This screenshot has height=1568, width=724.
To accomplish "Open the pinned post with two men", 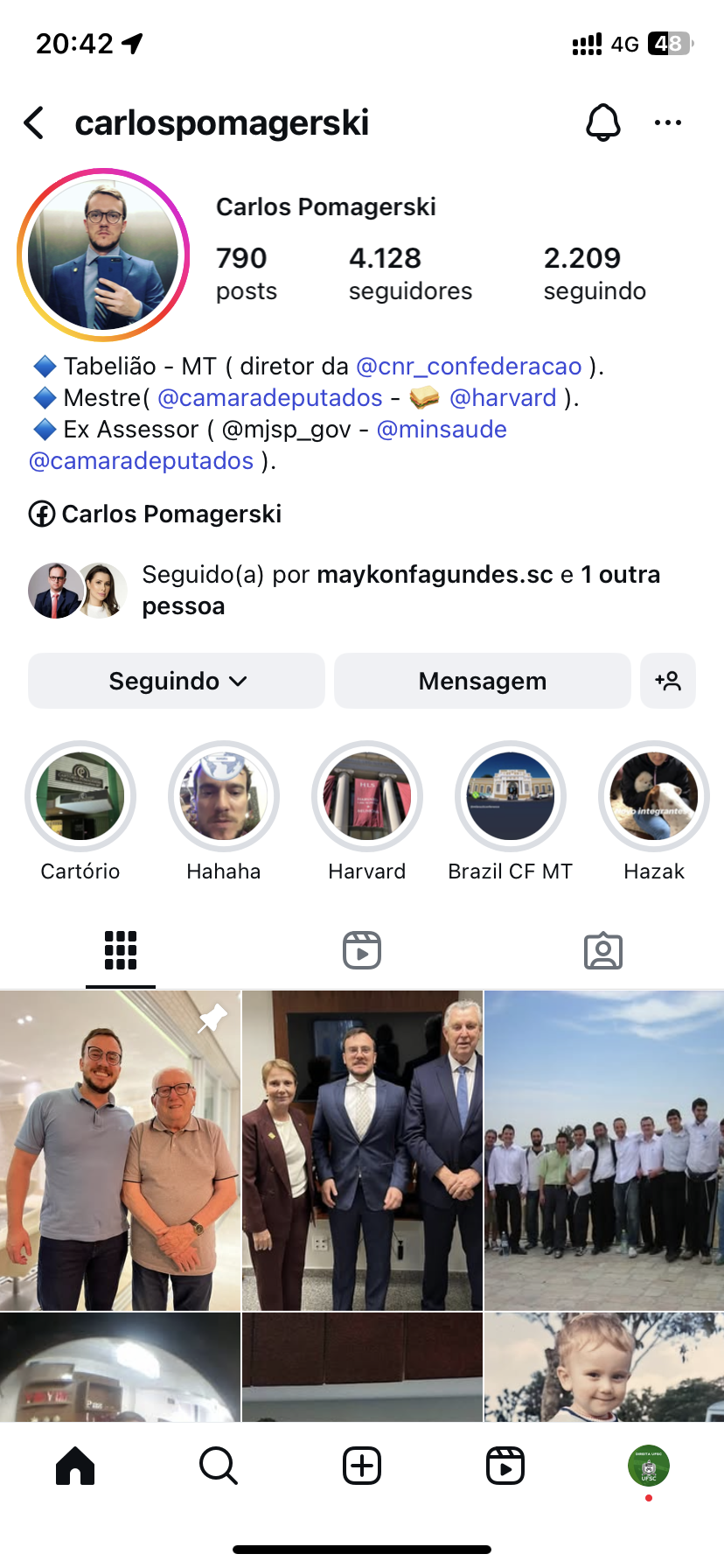I will tap(120, 1150).
